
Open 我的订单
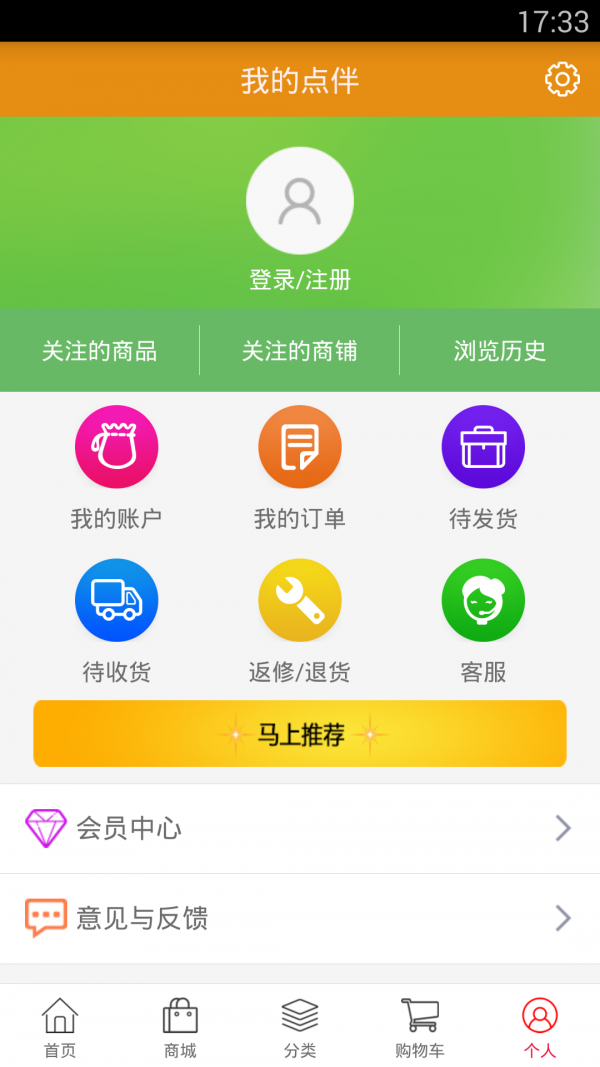click(300, 468)
